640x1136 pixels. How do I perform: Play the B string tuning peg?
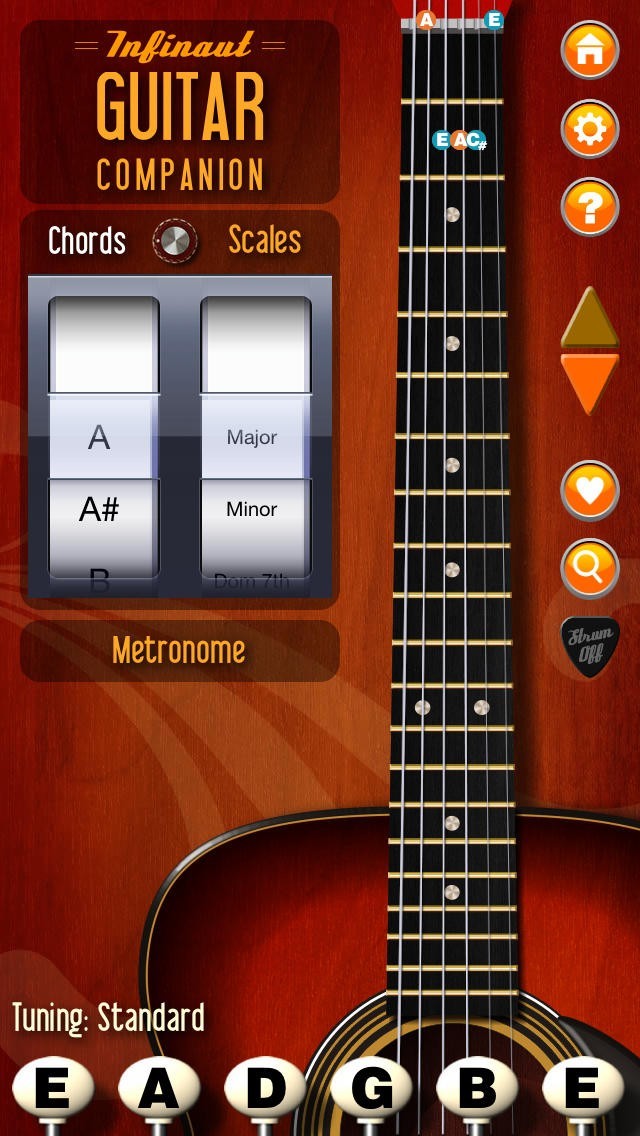pyautogui.click(x=477, y=1087)
